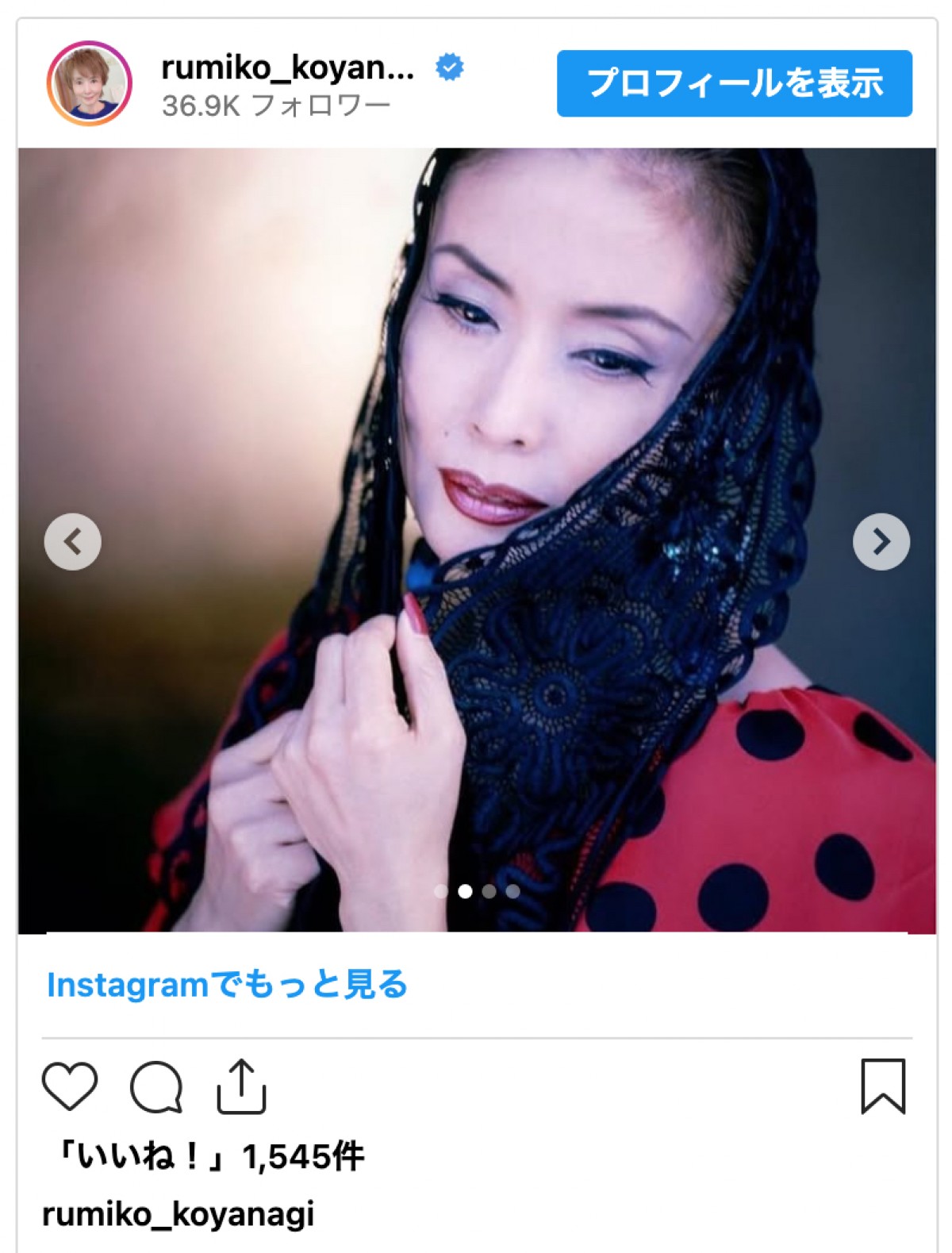Image resolution: width=952 pixels, height=1253 pixels.
Task: Go to the next photo in carousel
Action: pos(881,542)
